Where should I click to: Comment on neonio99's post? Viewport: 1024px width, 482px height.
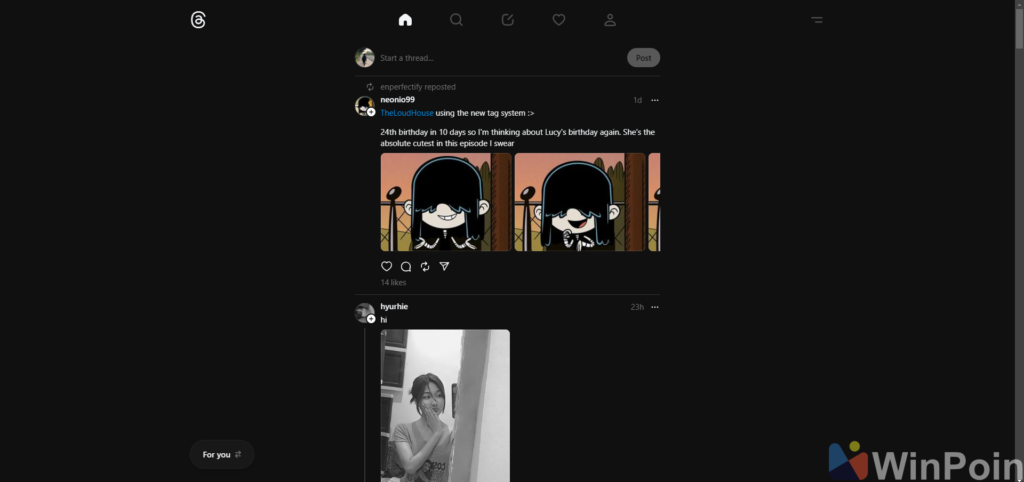click(406, 266)
